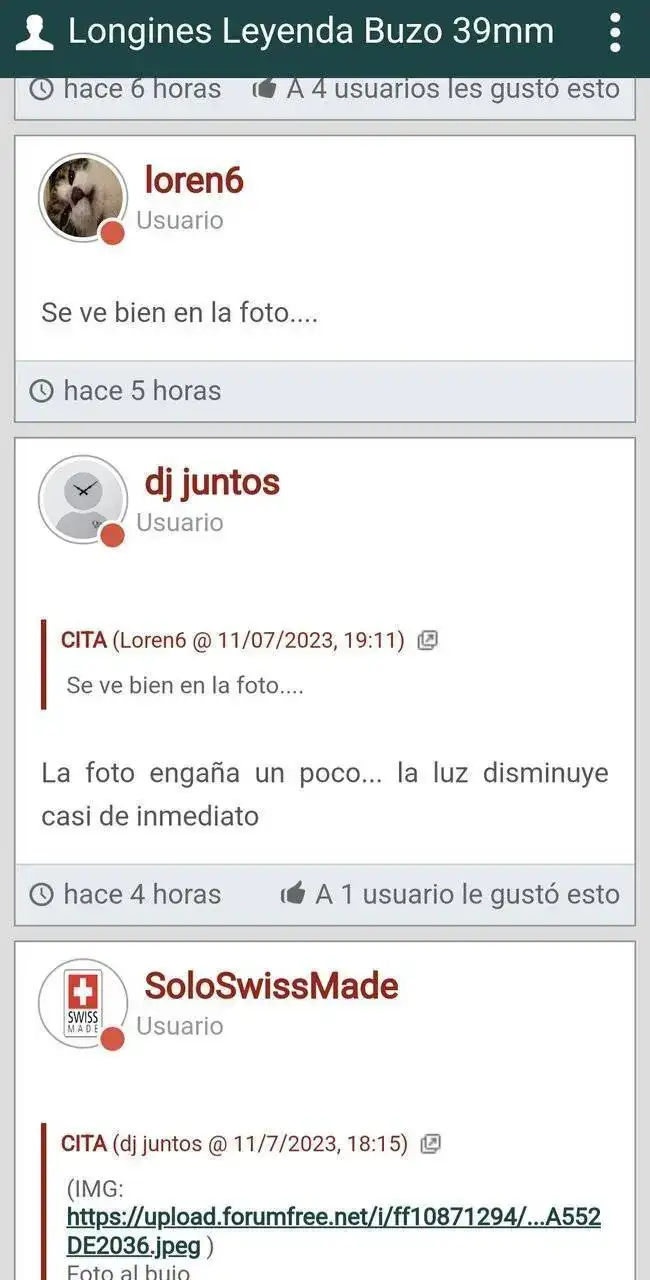The height and width of the screenshot is (1280, 650).
Task: Jump to quoted dj juntos post via arrow icon
Action: [431, 1144]
